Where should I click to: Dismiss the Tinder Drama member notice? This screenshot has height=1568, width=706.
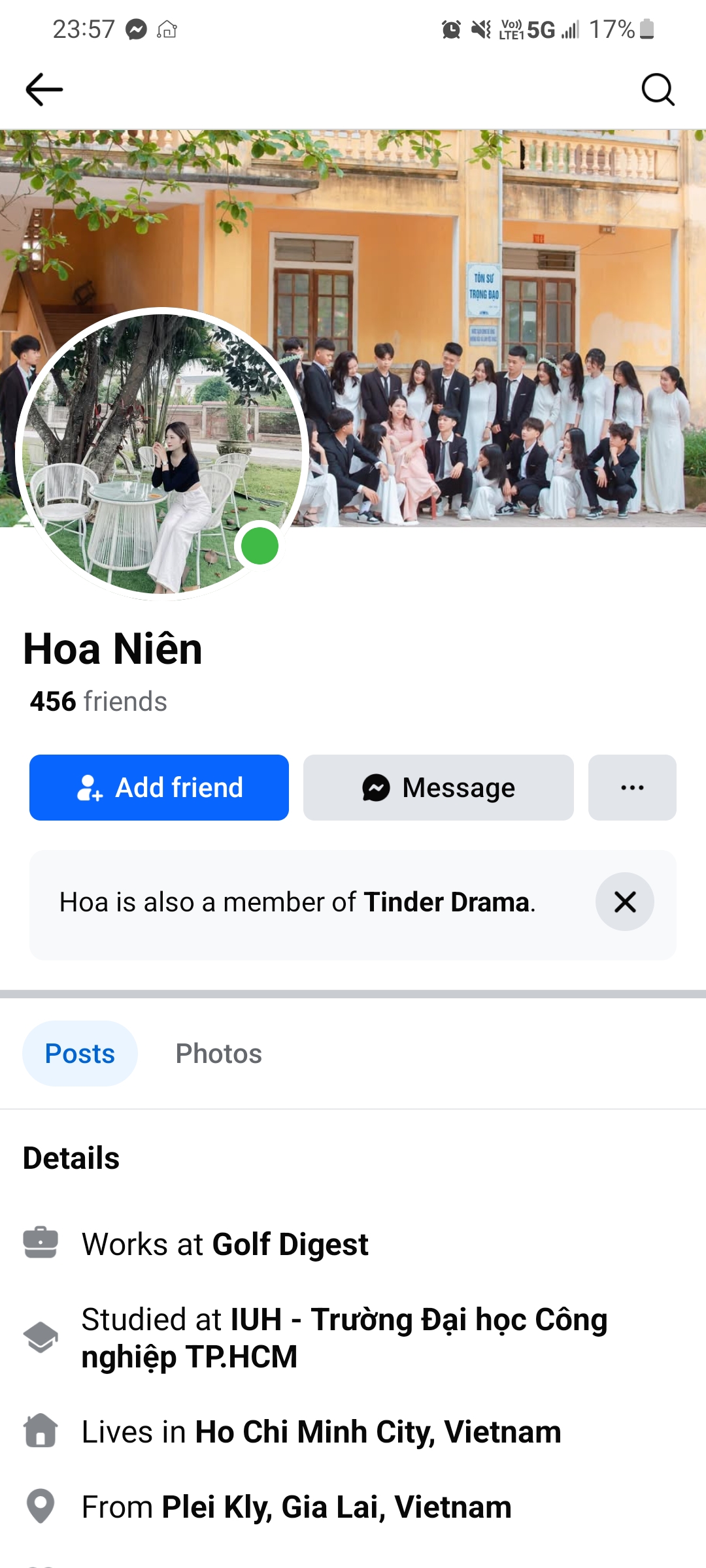(x=624, y=902)
